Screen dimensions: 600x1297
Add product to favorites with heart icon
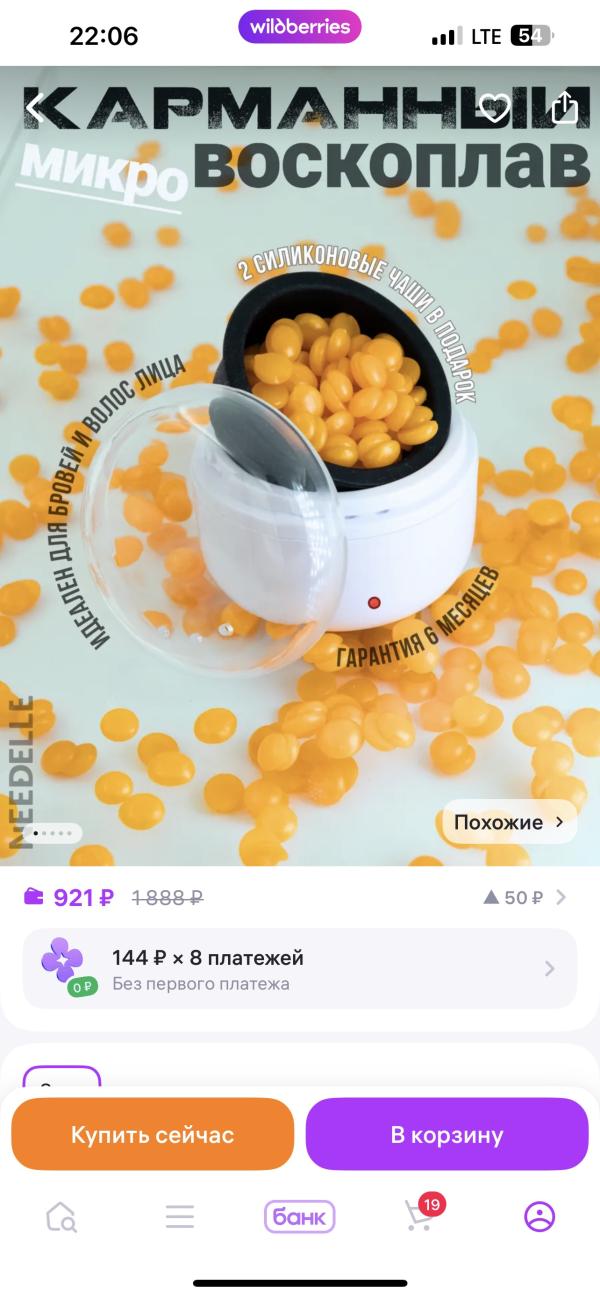495,108
